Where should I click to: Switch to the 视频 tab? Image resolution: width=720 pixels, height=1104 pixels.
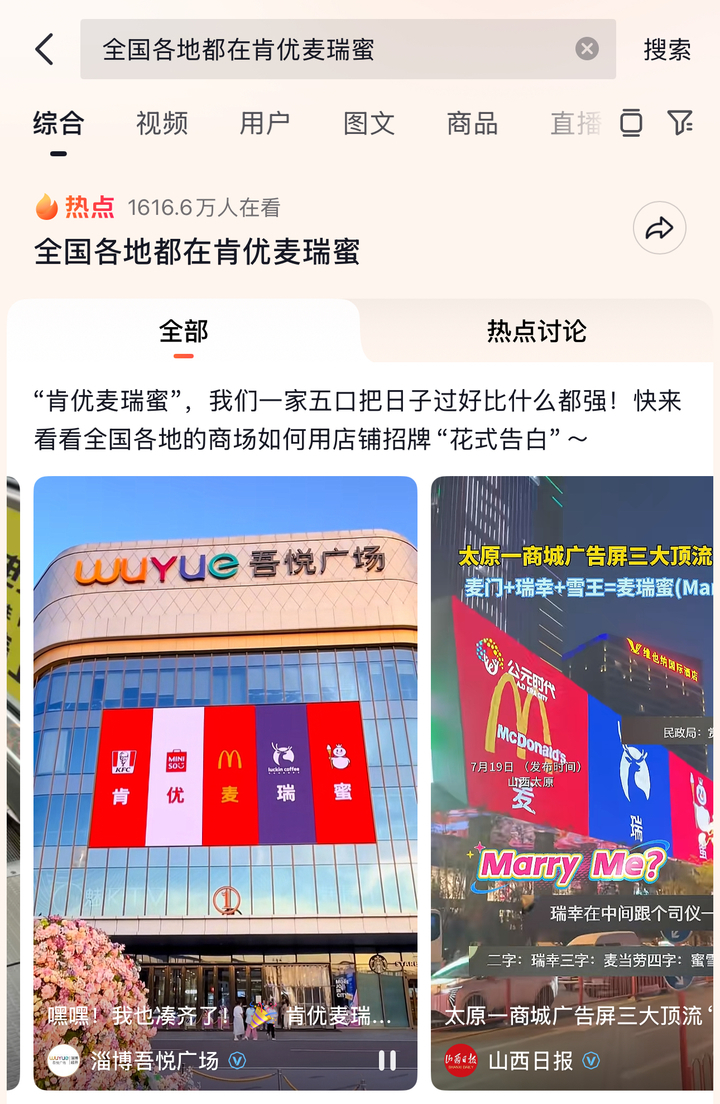click(x=162, y=123)
